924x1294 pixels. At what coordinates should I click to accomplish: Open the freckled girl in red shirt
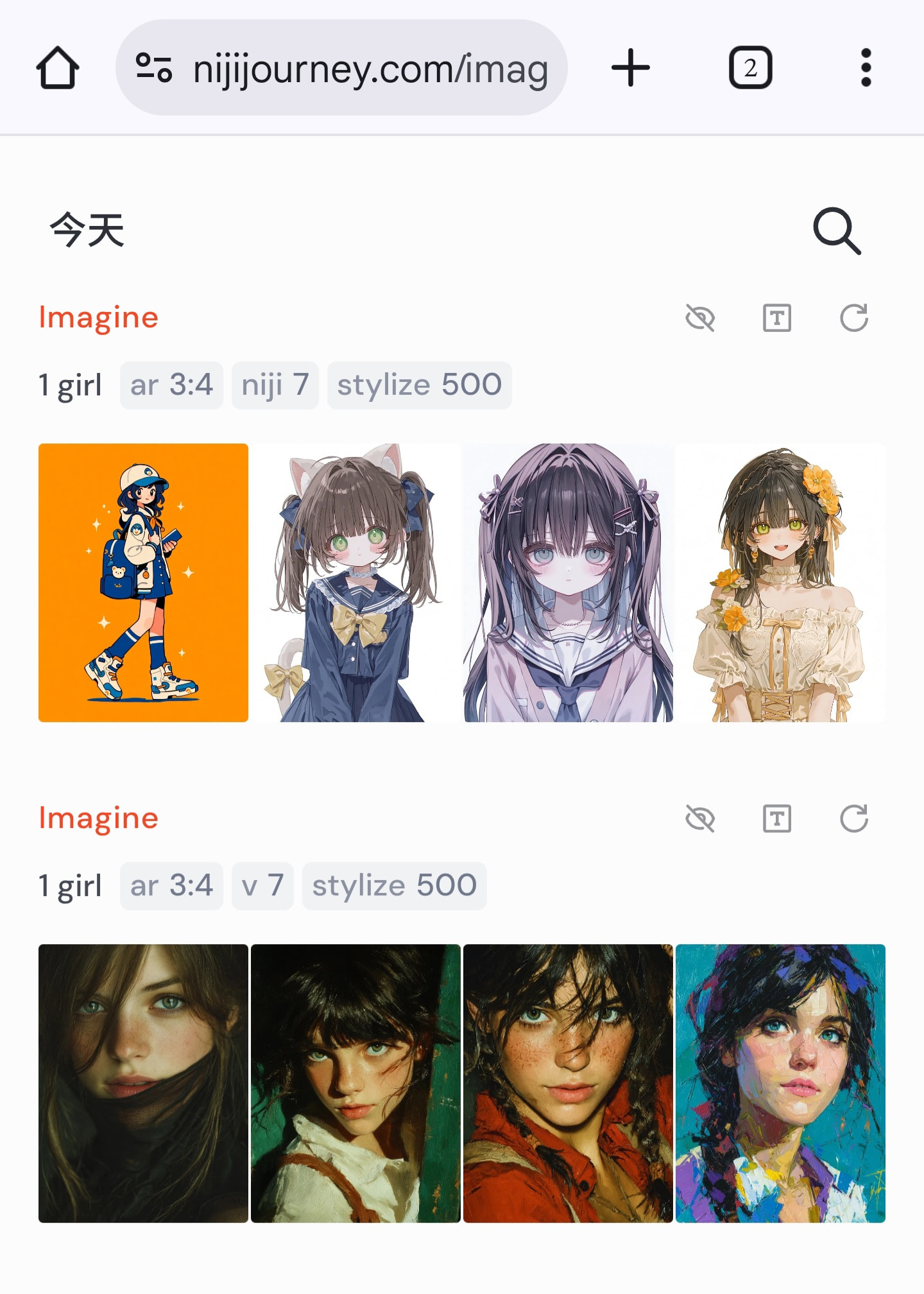pyautogui.click(x=568, y=1083)
